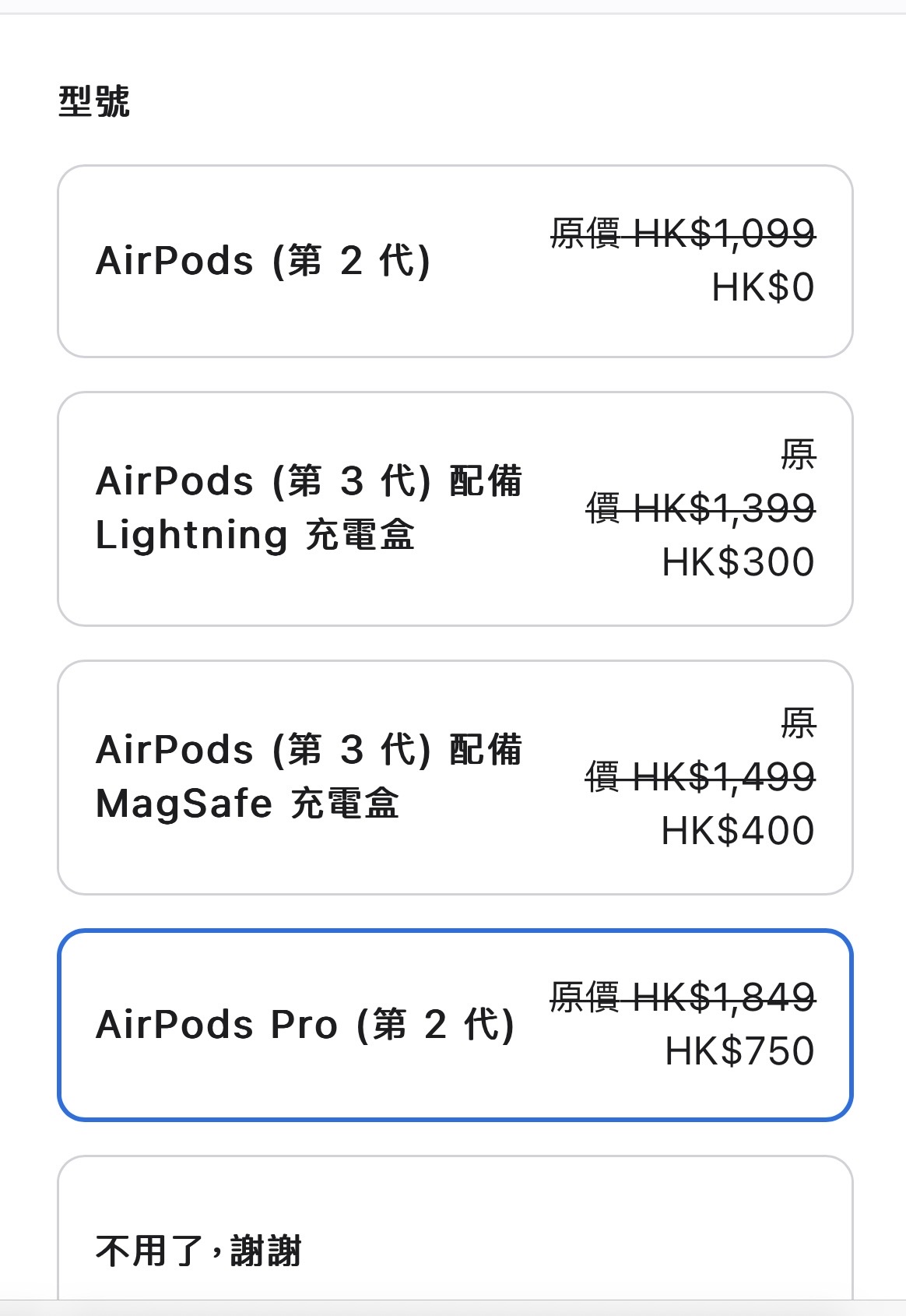Screen dimensions: 906x1316
Task: Click the crossed-out HK$1,399 original price
Action: (x=699, y=510)
